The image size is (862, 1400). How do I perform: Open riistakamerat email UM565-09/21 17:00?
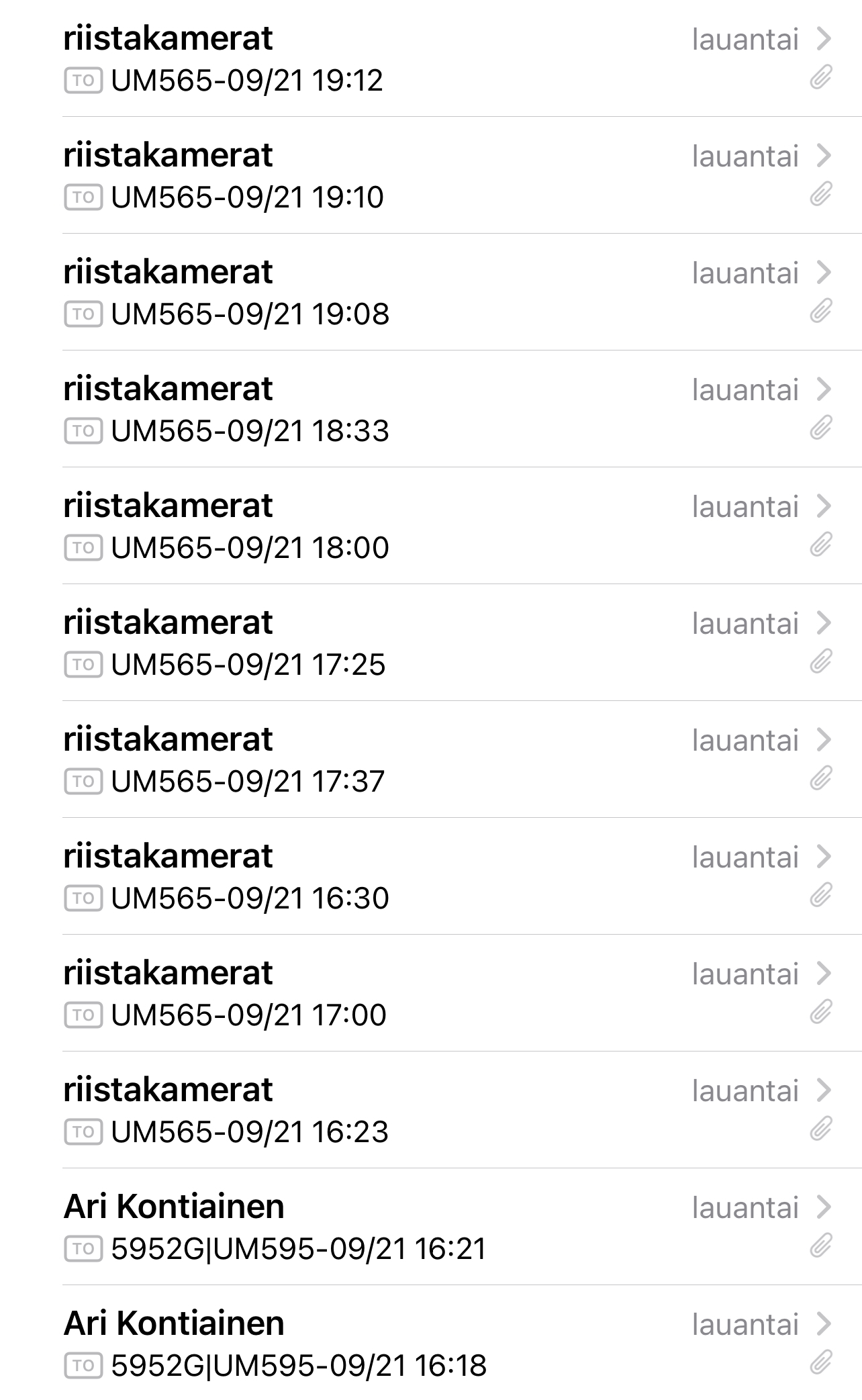(430, 994)
